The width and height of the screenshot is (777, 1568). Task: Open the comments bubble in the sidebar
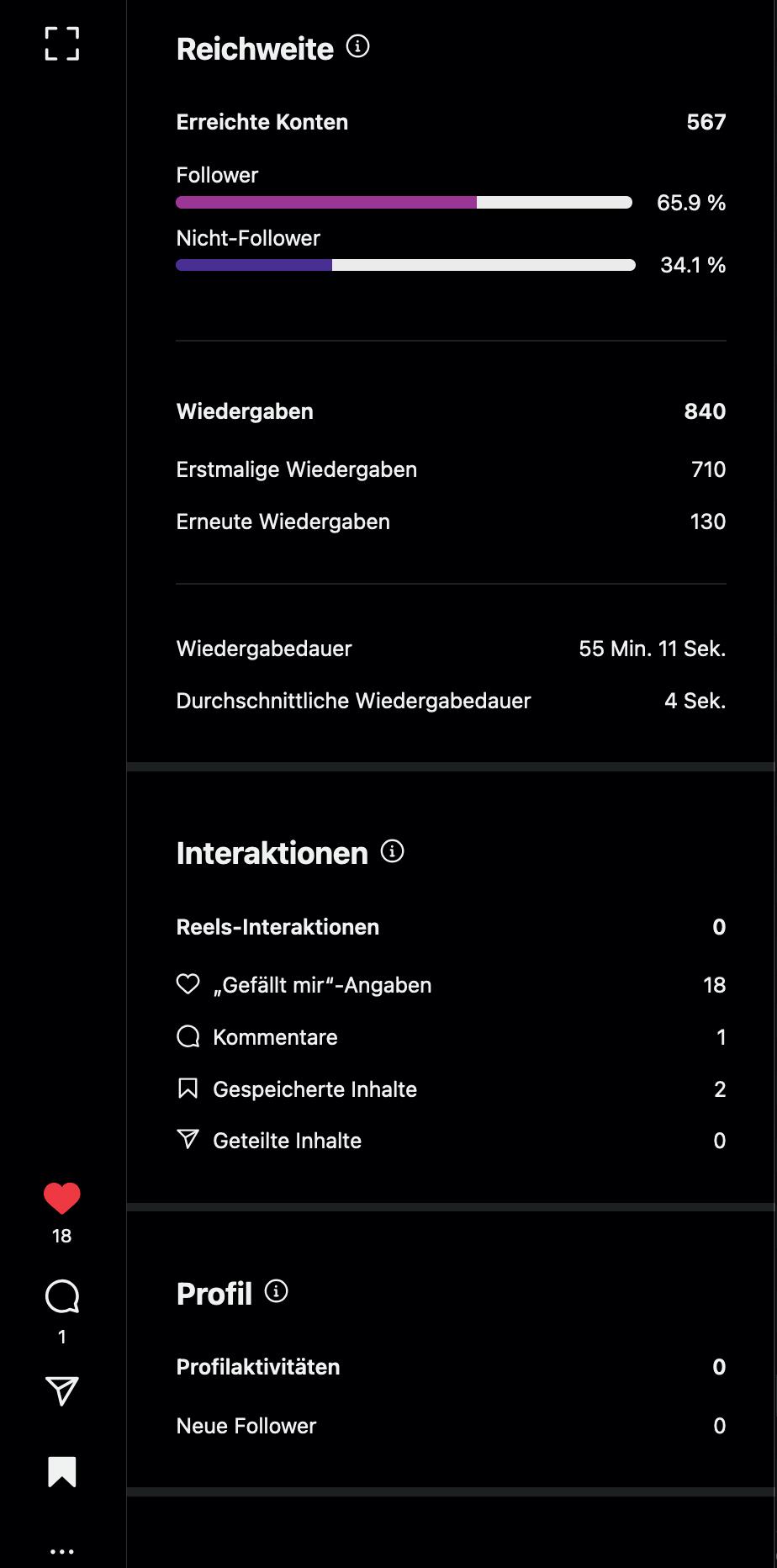coord(62,1297)
